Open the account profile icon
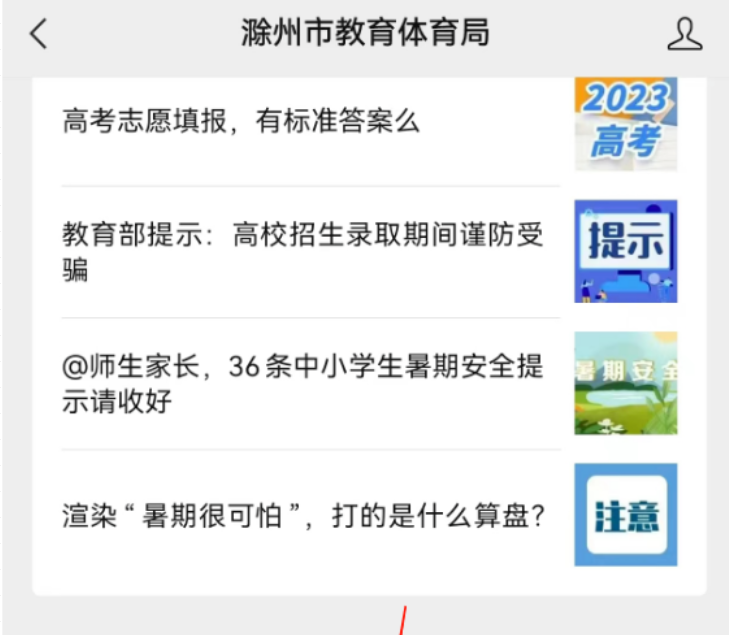Image resolution: width=729 pixels, height=635 pixels. 684,34
